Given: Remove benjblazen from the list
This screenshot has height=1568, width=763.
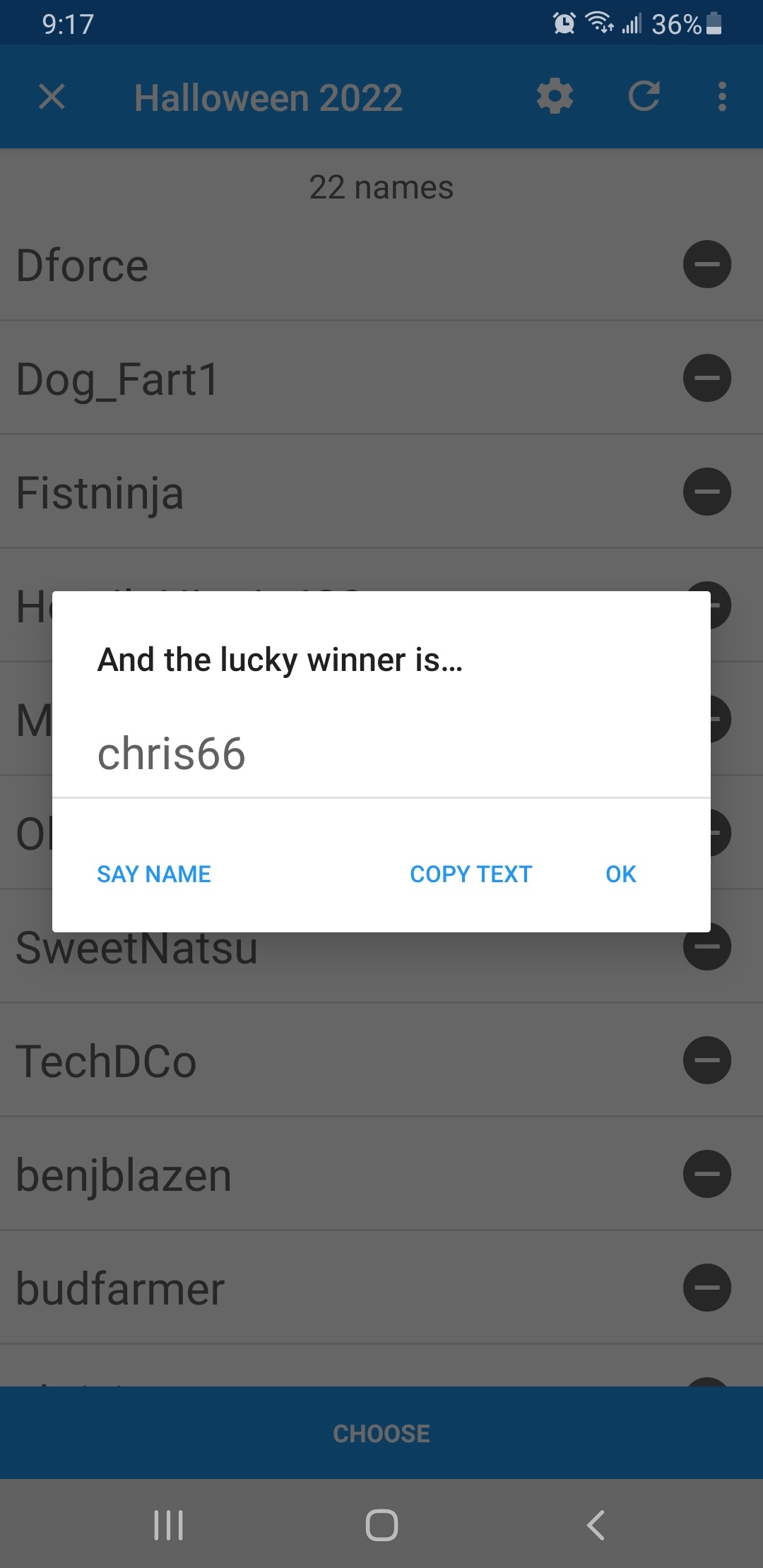Looking at the screenshot, I should coord(707,1174).
